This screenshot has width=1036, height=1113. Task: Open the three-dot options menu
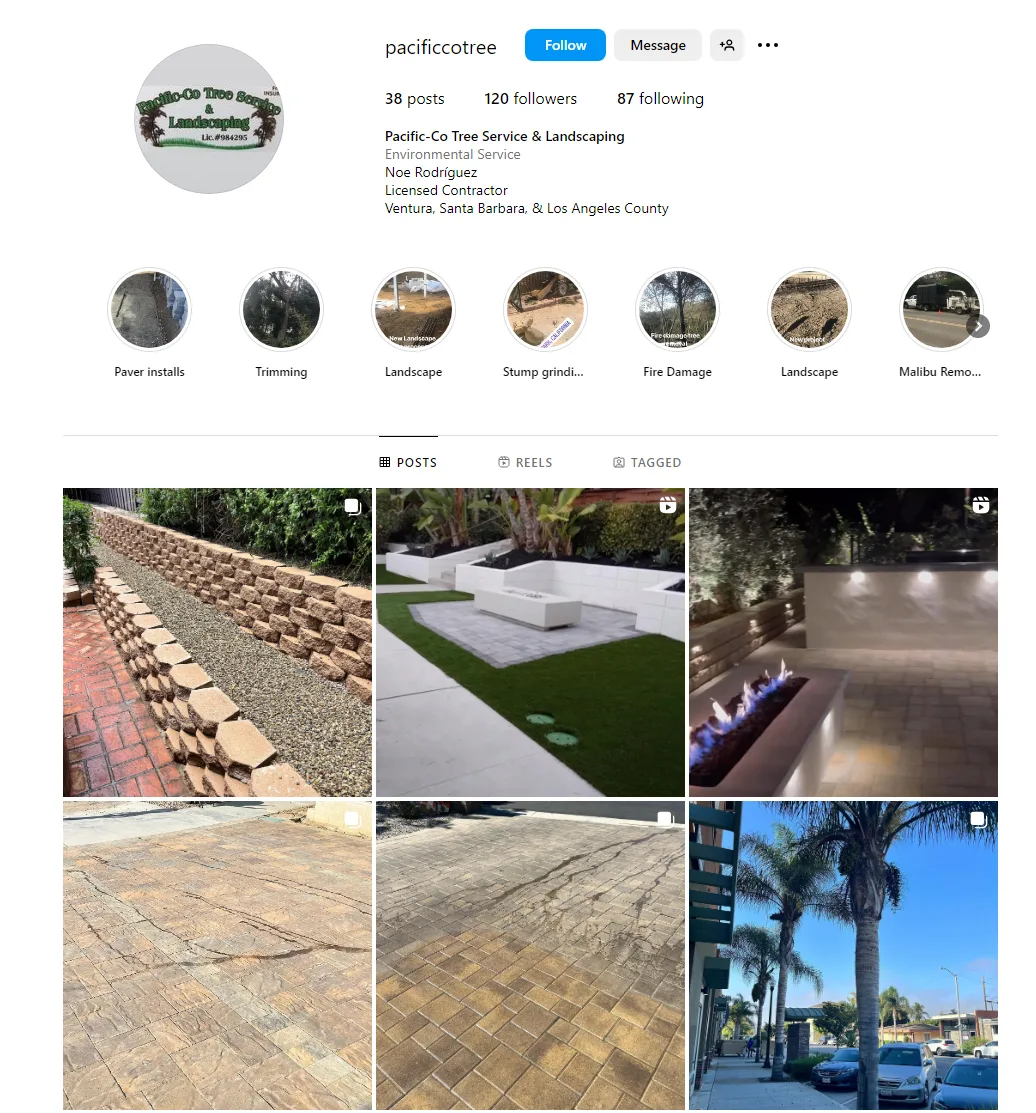pyautogui.click(x=767, y=45)
